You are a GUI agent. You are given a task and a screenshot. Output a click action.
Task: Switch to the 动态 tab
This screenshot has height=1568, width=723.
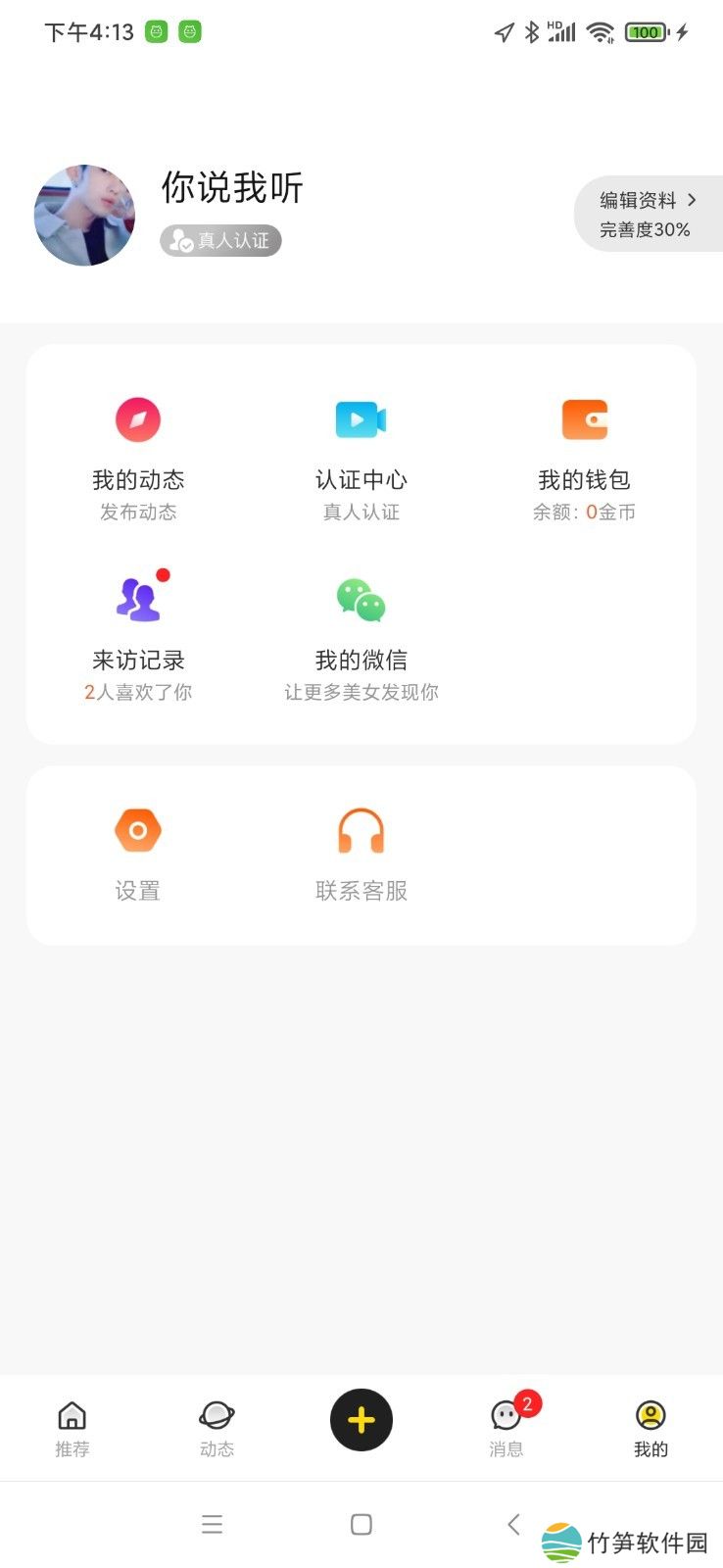217,1428
